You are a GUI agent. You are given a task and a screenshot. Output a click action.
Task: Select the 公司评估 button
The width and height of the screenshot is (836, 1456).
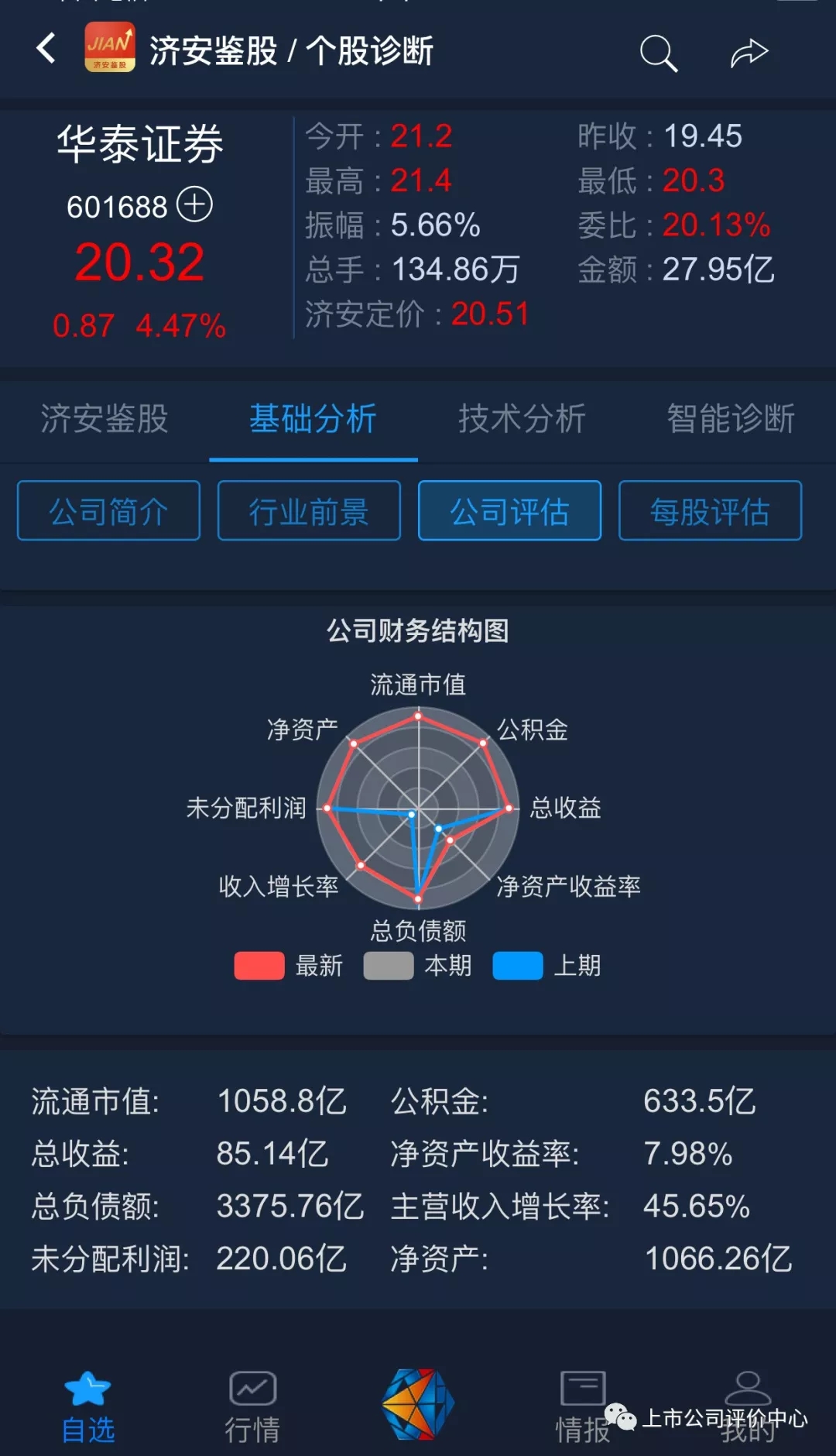(509, 510)
